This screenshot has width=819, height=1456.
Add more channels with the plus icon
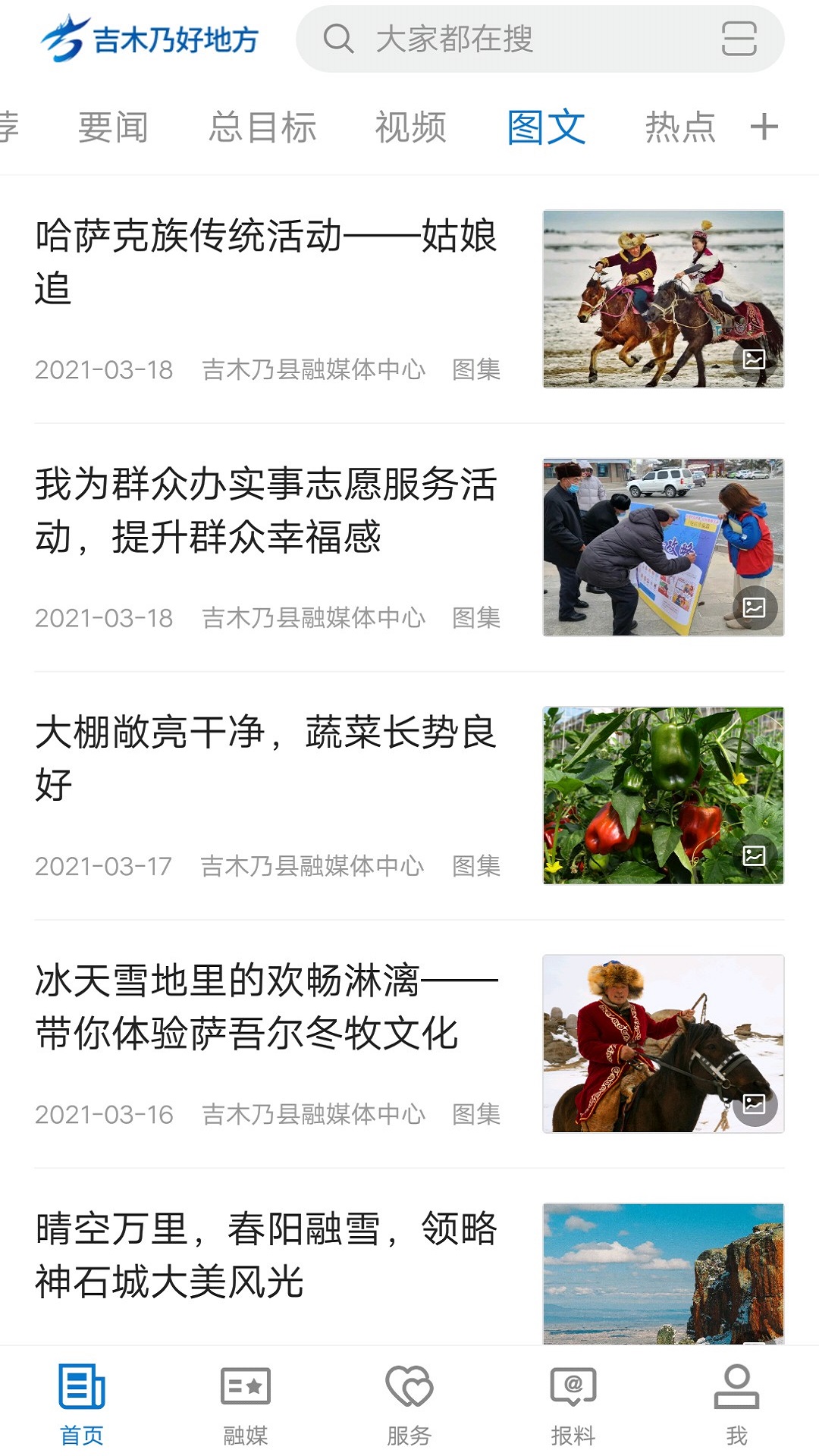764,127
